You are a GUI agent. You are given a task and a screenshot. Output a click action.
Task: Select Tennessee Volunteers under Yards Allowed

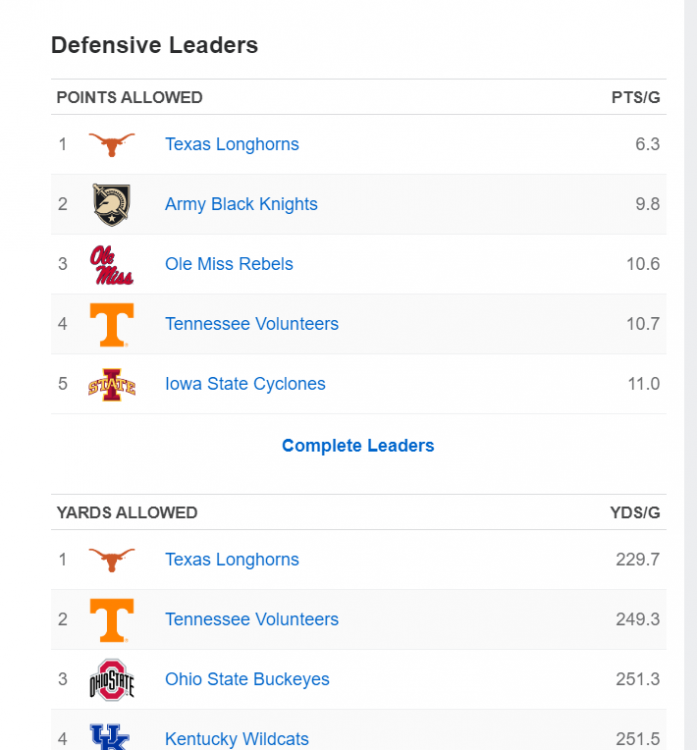(x=251, y=620)
